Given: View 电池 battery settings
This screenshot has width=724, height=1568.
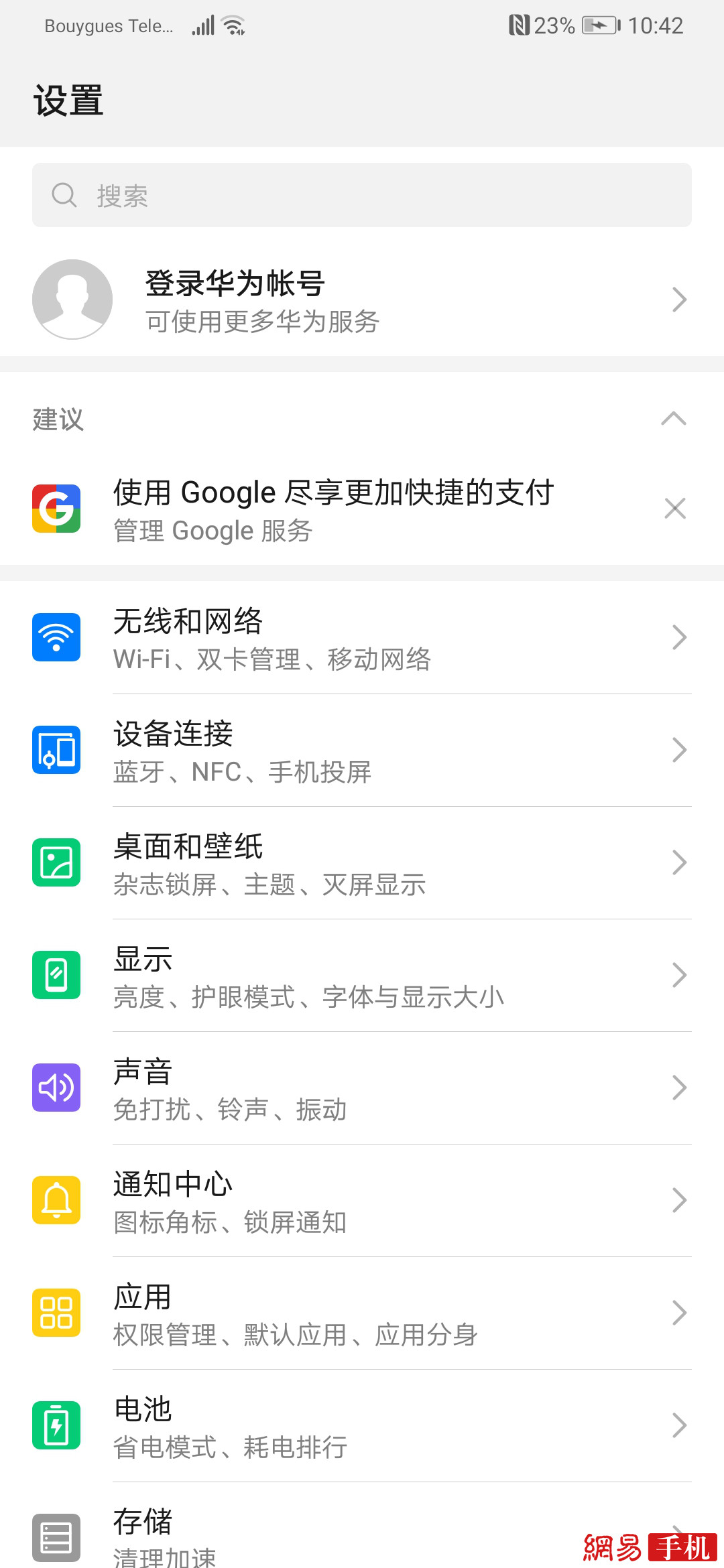Looking at the screenshot, I should click(362, 1425).
